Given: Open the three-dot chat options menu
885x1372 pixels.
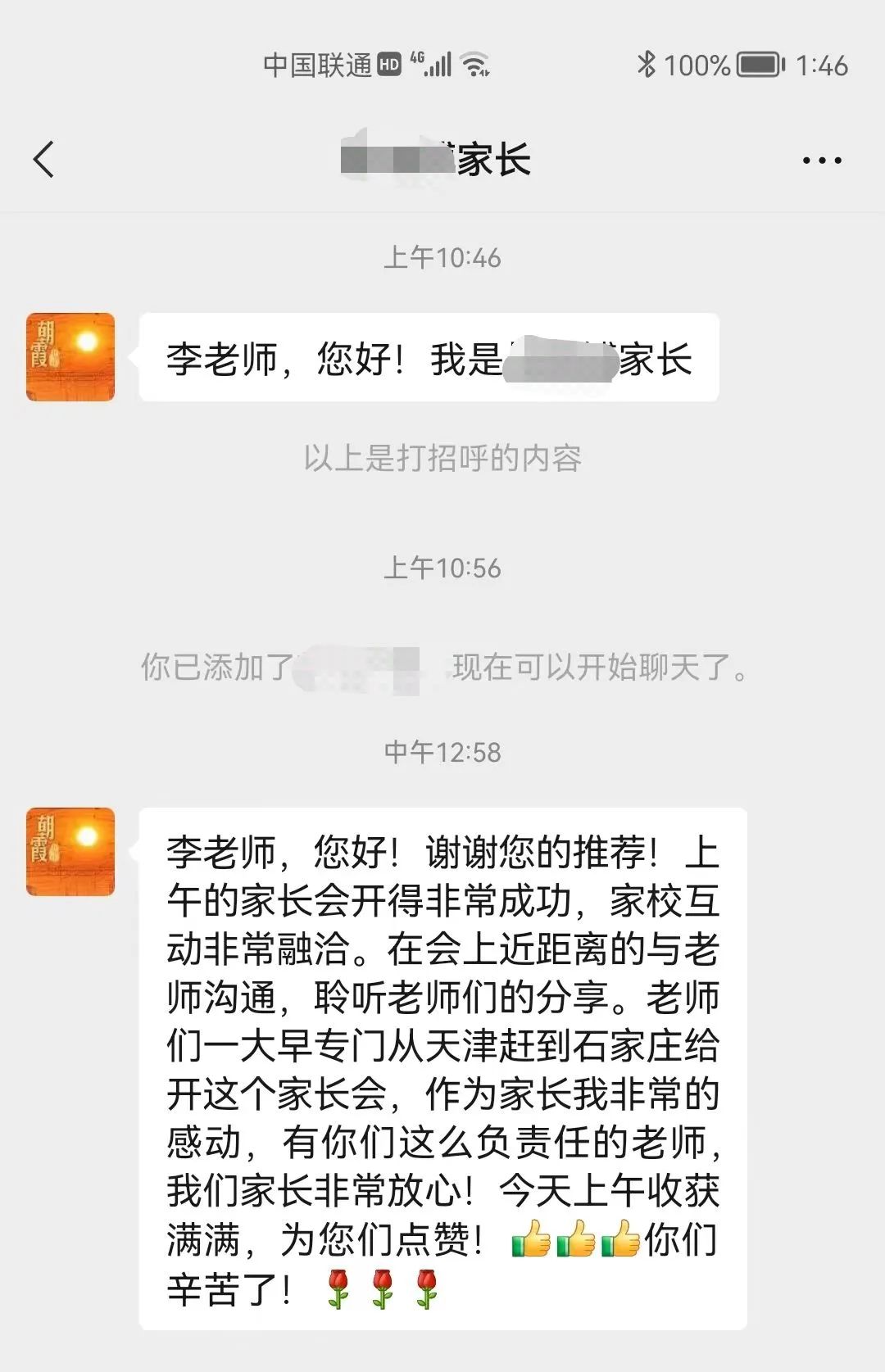Looking at the screenshot, I should [821, 161].
